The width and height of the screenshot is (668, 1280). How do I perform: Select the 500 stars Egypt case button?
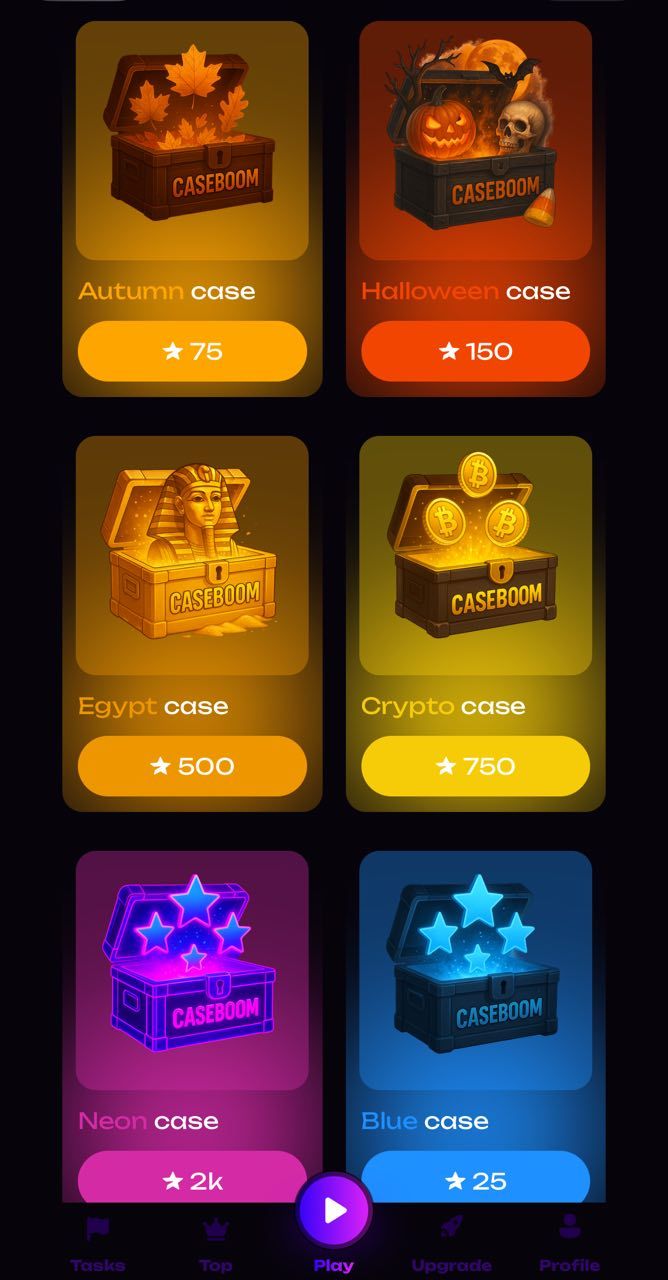click(192, 766)
